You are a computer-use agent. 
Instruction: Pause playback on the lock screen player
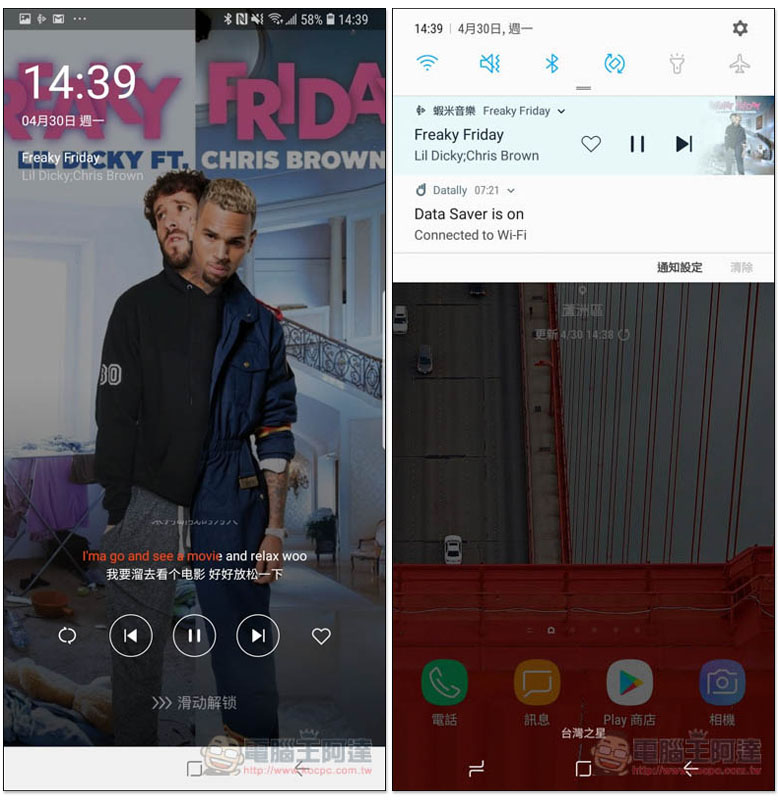coord(194,635)
